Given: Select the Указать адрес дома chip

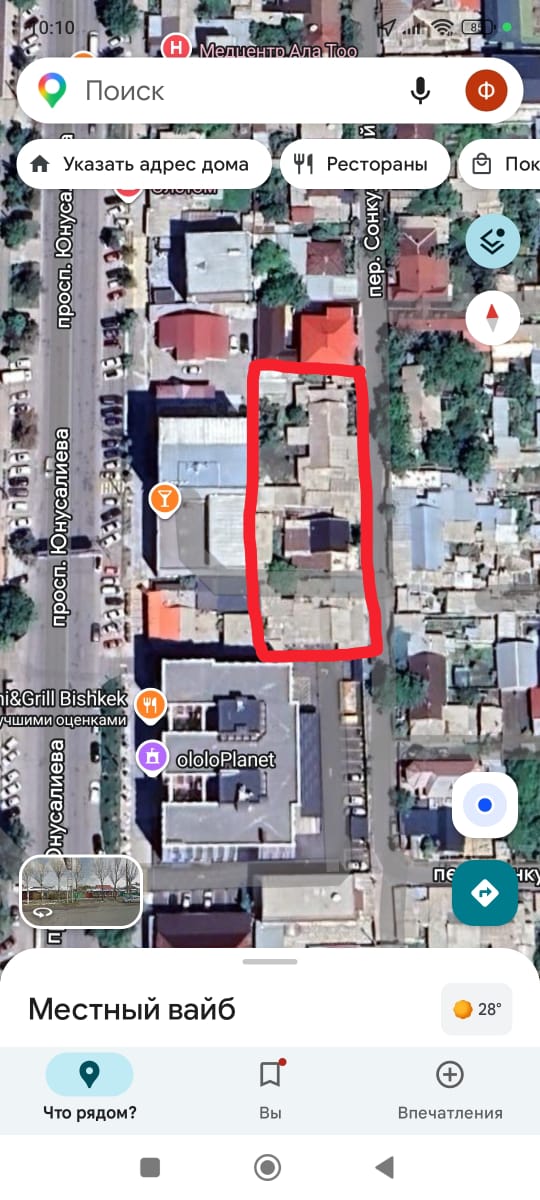Looking at the screenshot, I should coord(144,164).
